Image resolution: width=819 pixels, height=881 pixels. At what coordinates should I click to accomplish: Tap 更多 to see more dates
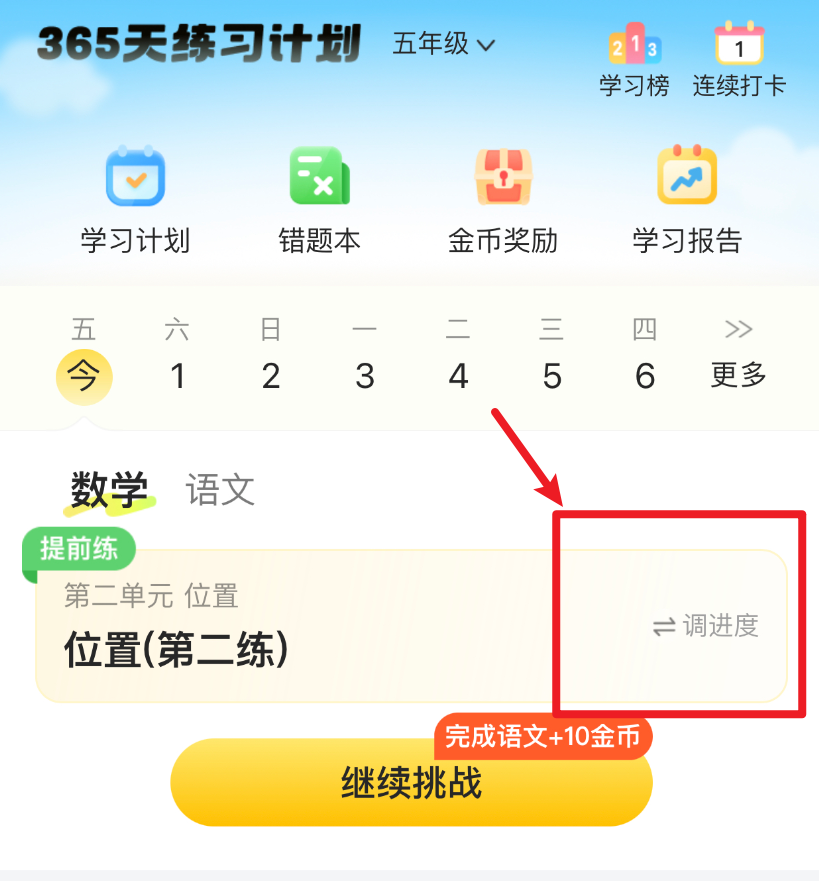[x=738, y=374]
